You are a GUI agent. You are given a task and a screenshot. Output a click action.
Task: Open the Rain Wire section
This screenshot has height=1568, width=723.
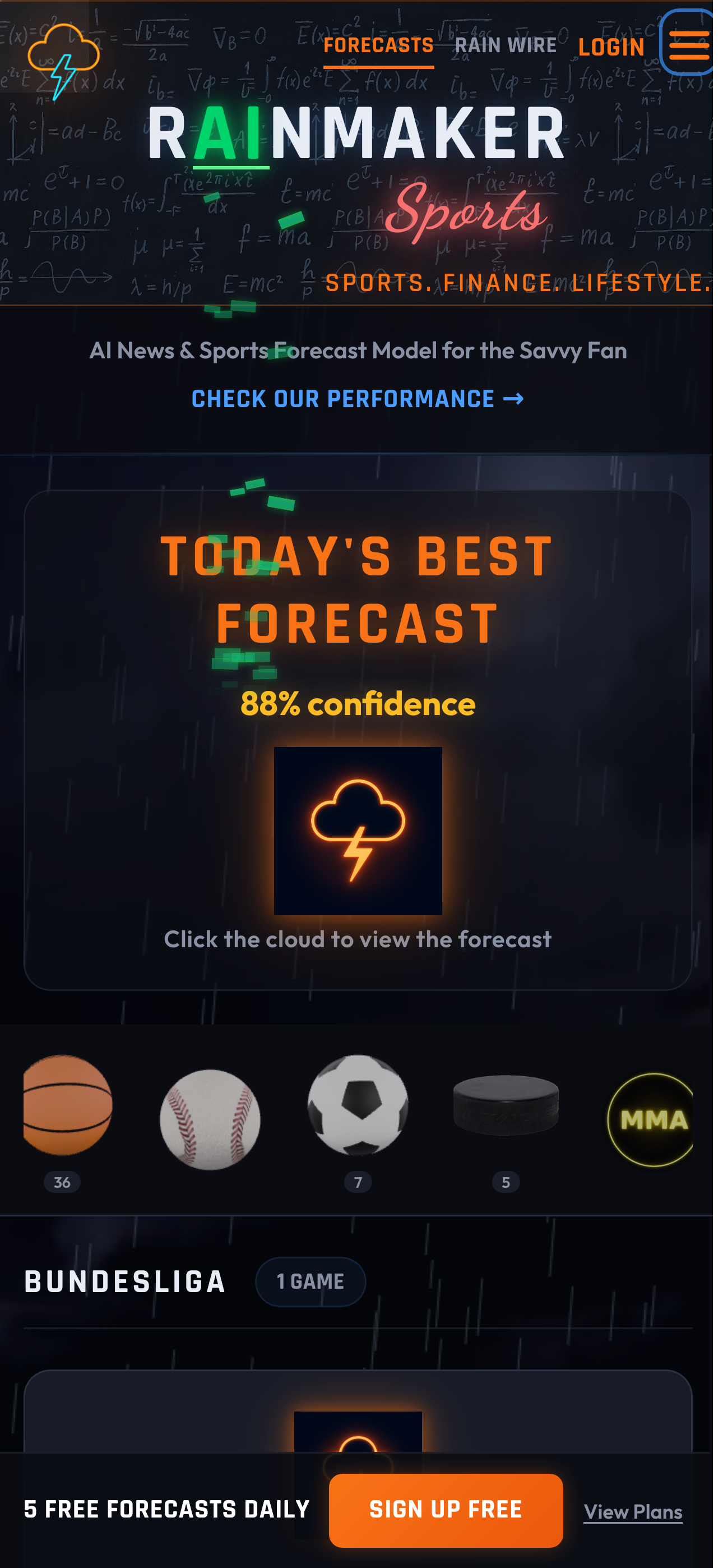point(505,45)
